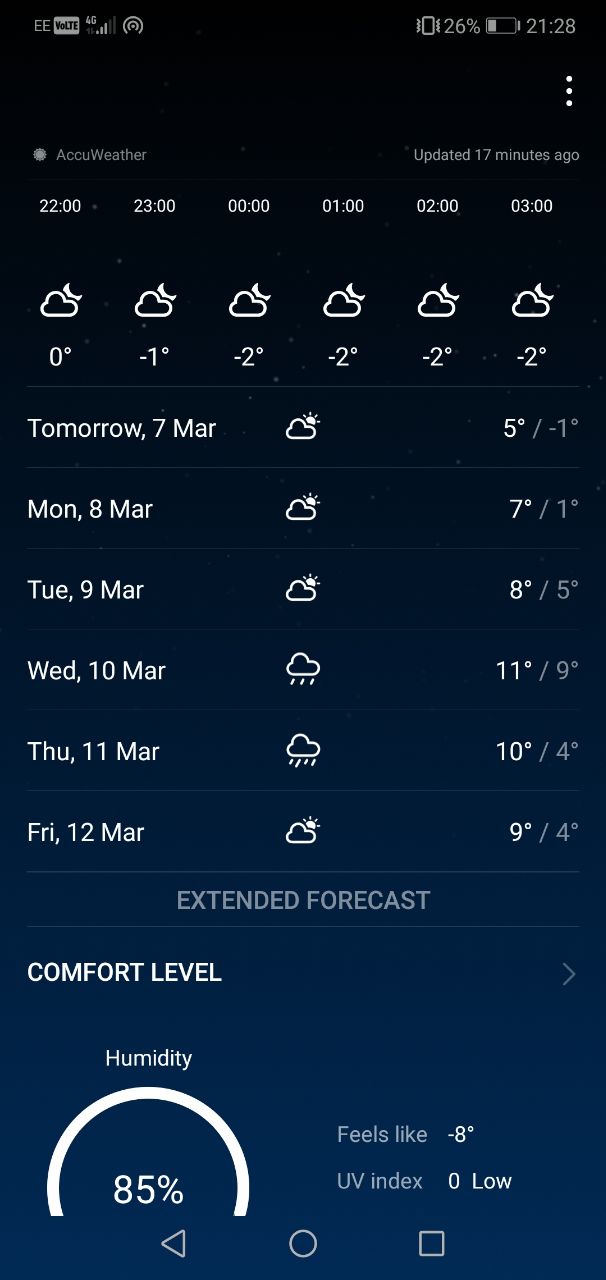This screenshot has height=1280, width=606.
Task: Open the Extended Forecast
Action: [303, 900]
